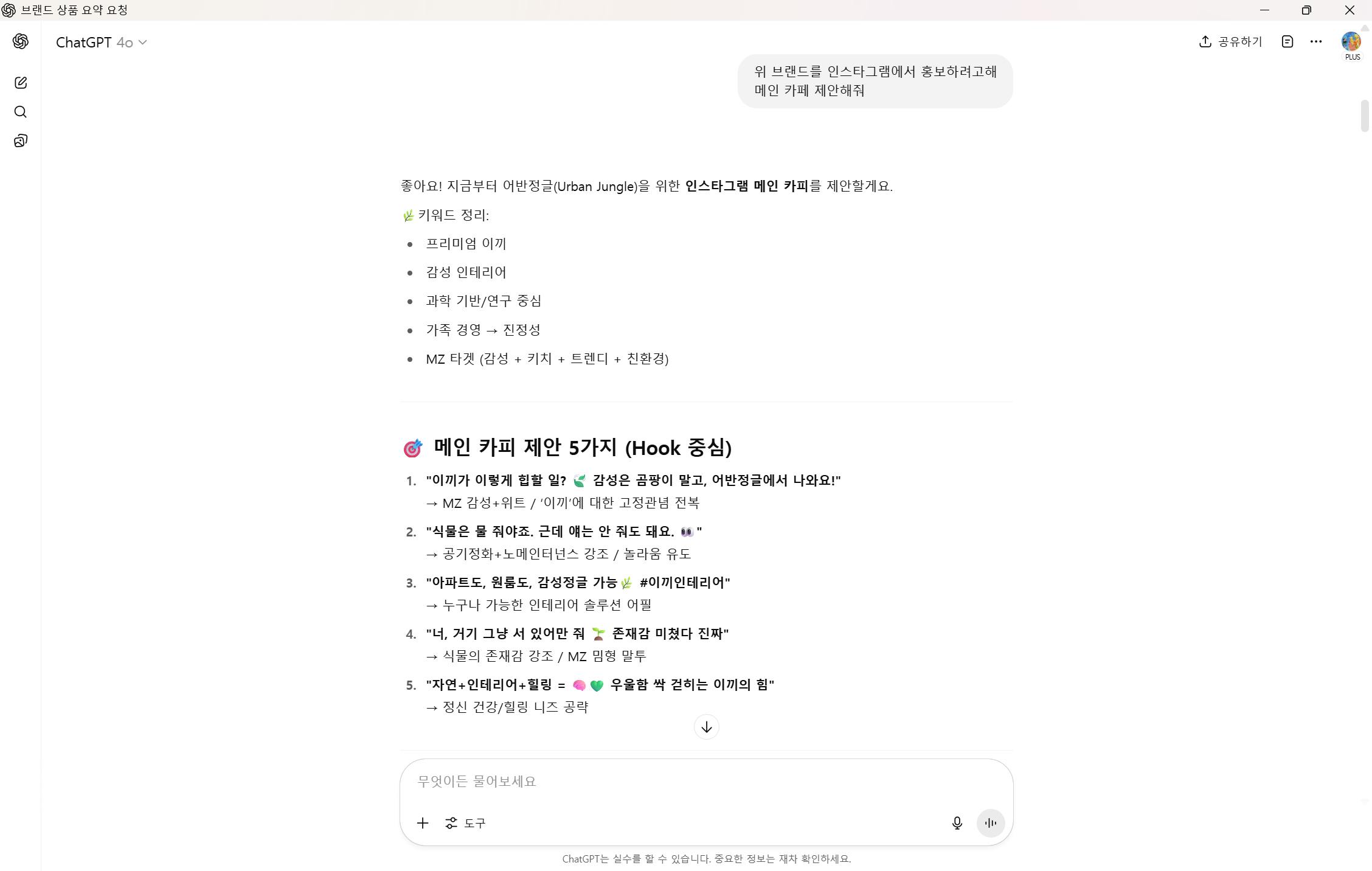The image size is (1372, 871).
Task: Open the GPTs library icon
Action: [x=21, y=141]
